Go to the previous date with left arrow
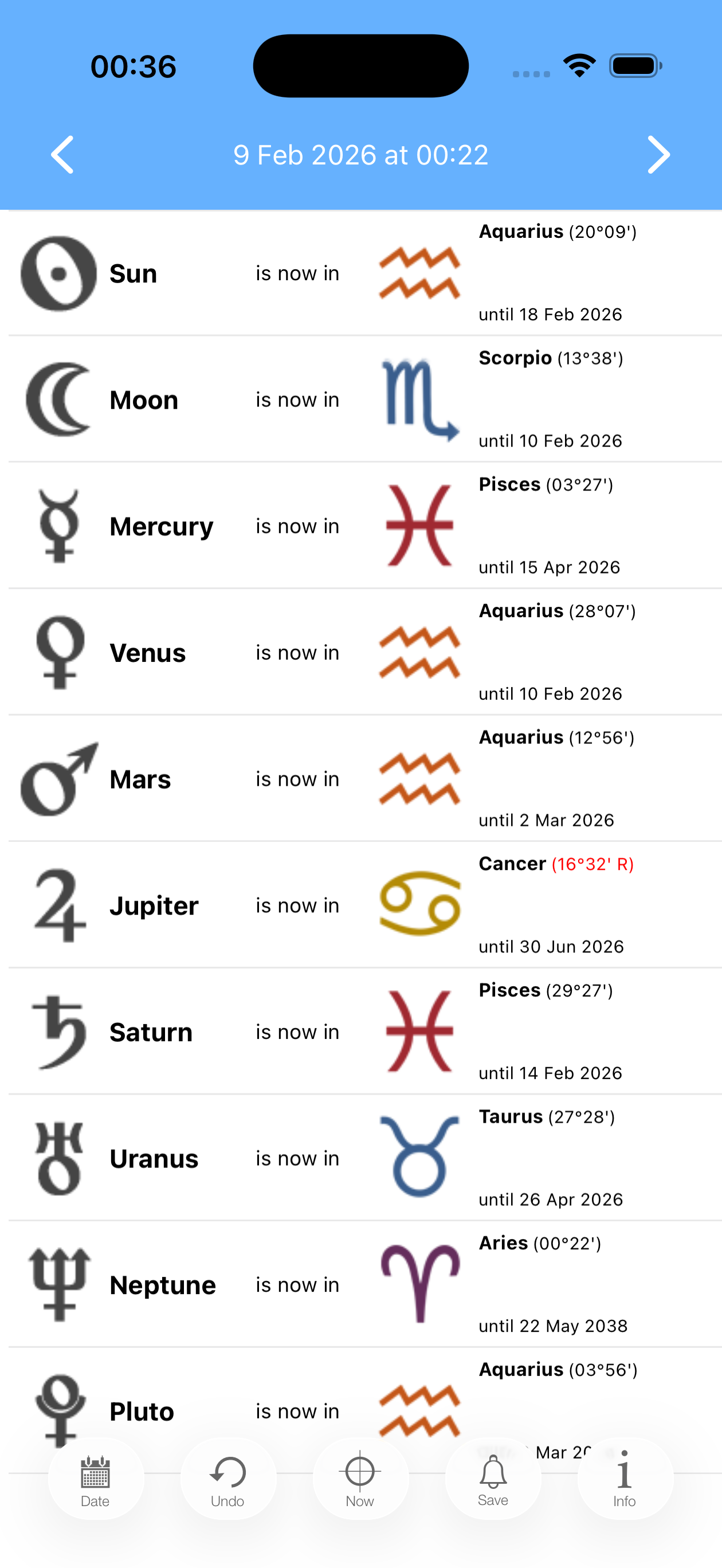Image resolution: width=722 pixels, height=1568 pixels. [x=62, y=155]
